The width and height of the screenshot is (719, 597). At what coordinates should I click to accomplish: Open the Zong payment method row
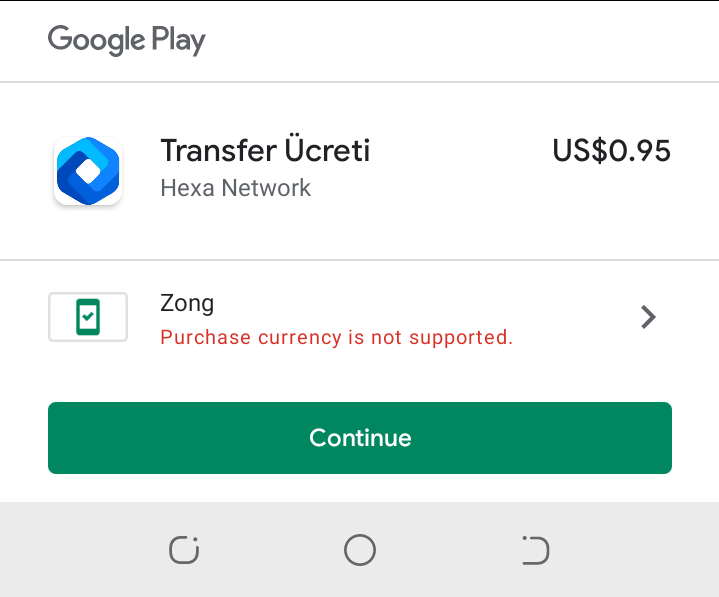pos(359,318)
